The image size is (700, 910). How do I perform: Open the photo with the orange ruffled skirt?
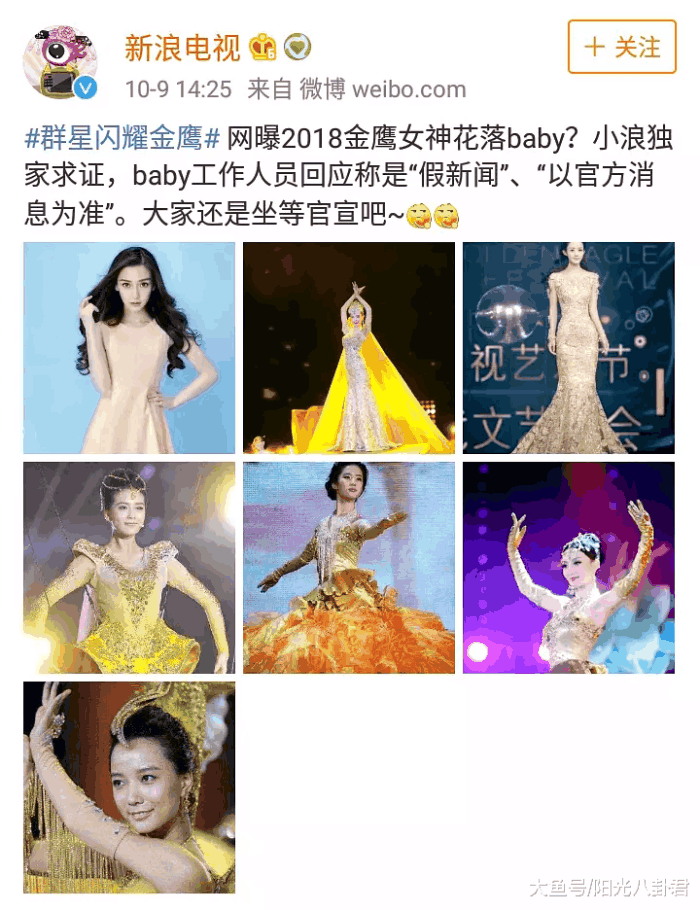coord(348,567)
